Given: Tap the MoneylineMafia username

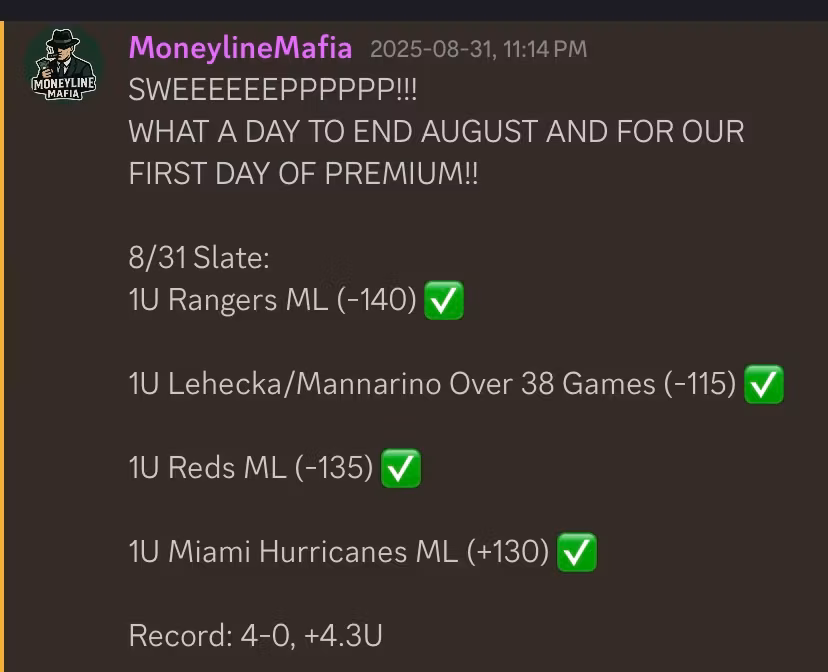Looking at the screenshot, I should 240,47.
